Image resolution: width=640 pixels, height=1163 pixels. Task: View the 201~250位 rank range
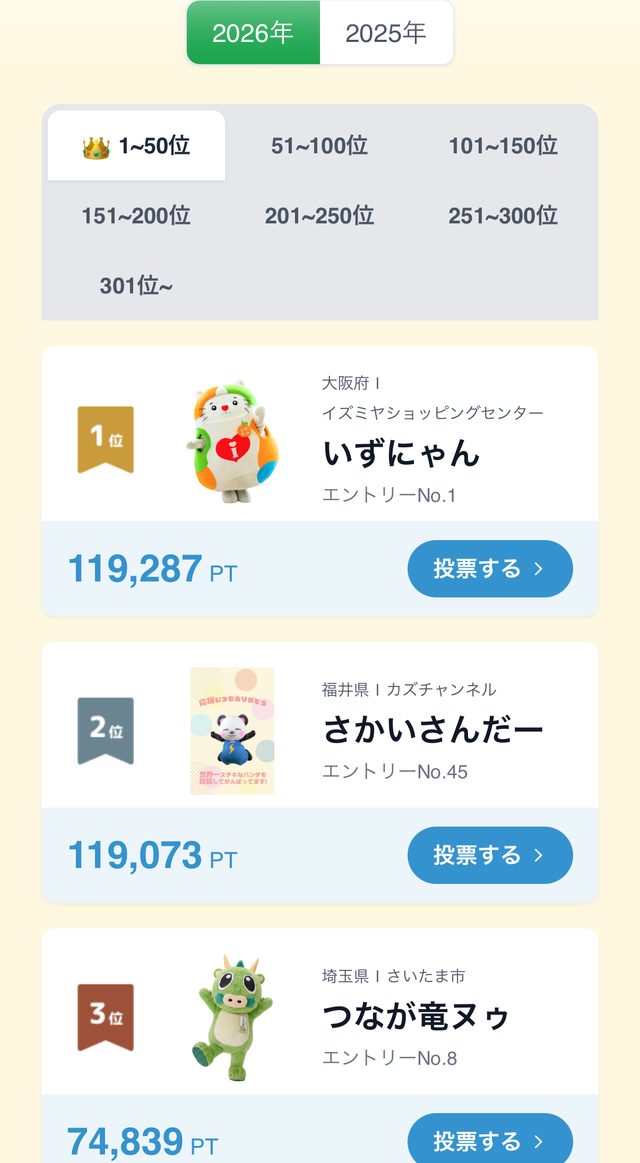[320, 216]
